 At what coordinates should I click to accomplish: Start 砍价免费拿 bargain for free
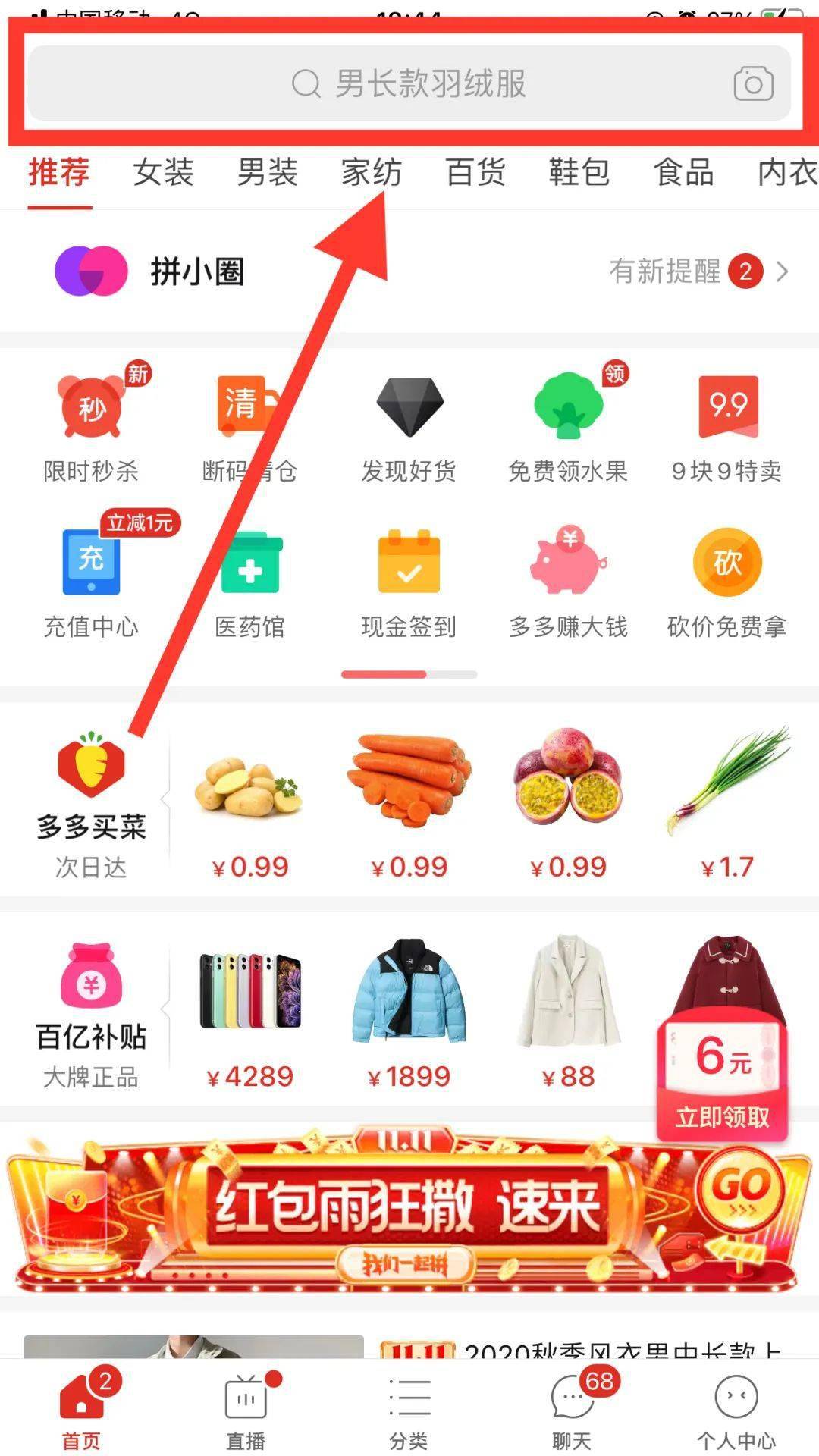[x=726, y=580]
